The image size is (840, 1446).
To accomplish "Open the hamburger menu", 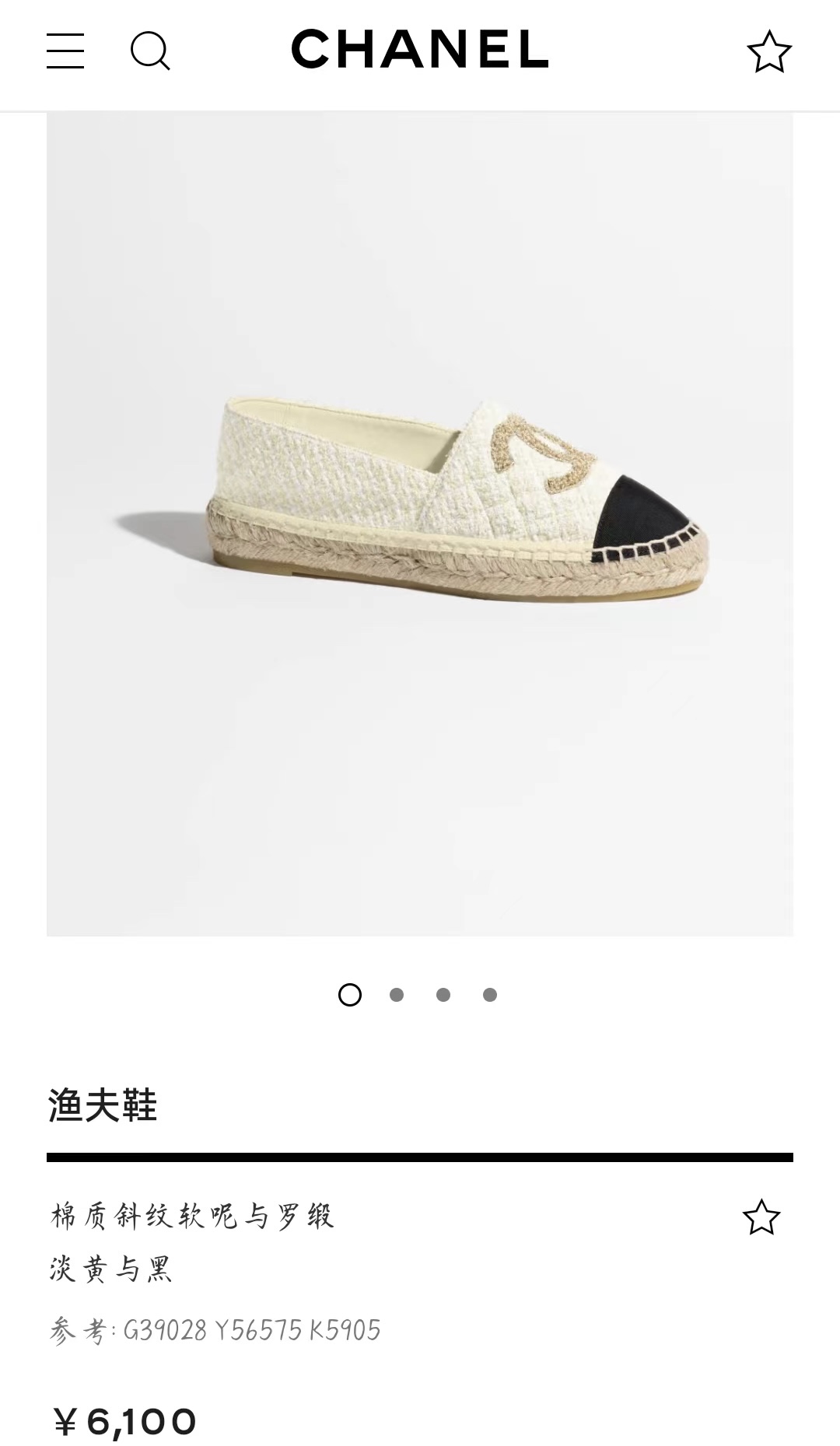I will pyautogui.click(x=65, y=51).
